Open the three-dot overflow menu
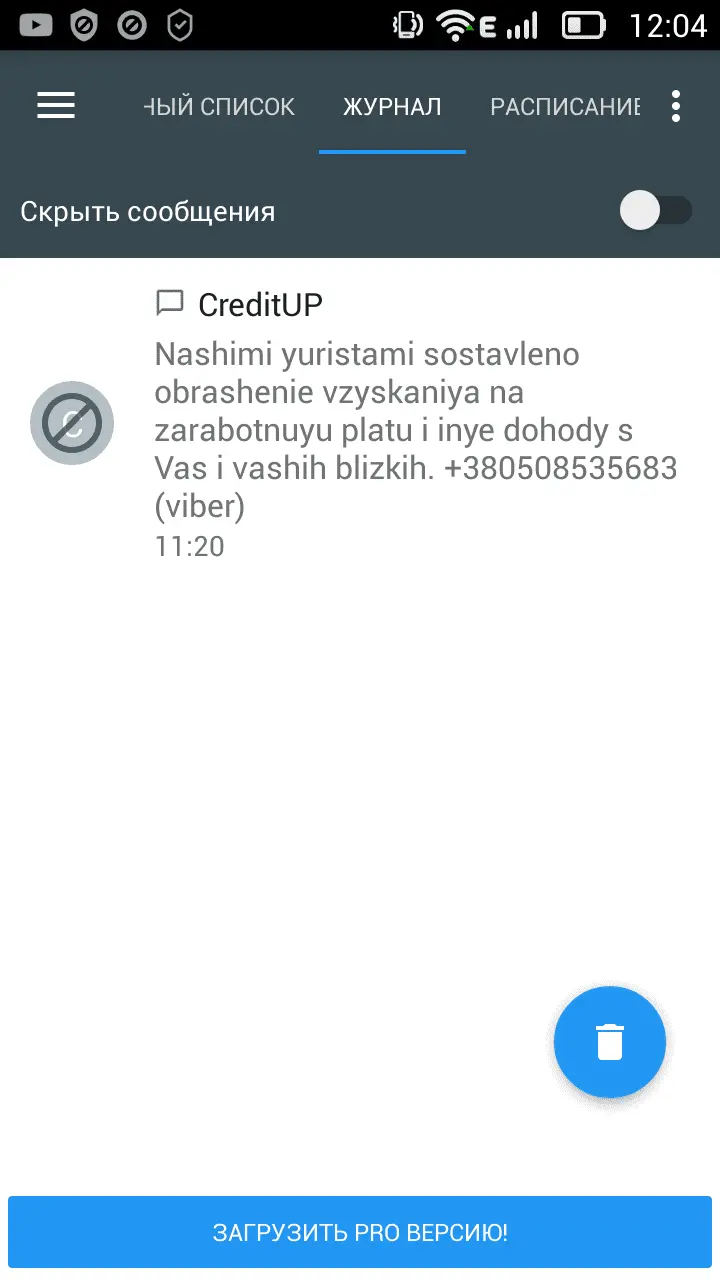This screenshot has height=1280, width=720. coord(677,106)
